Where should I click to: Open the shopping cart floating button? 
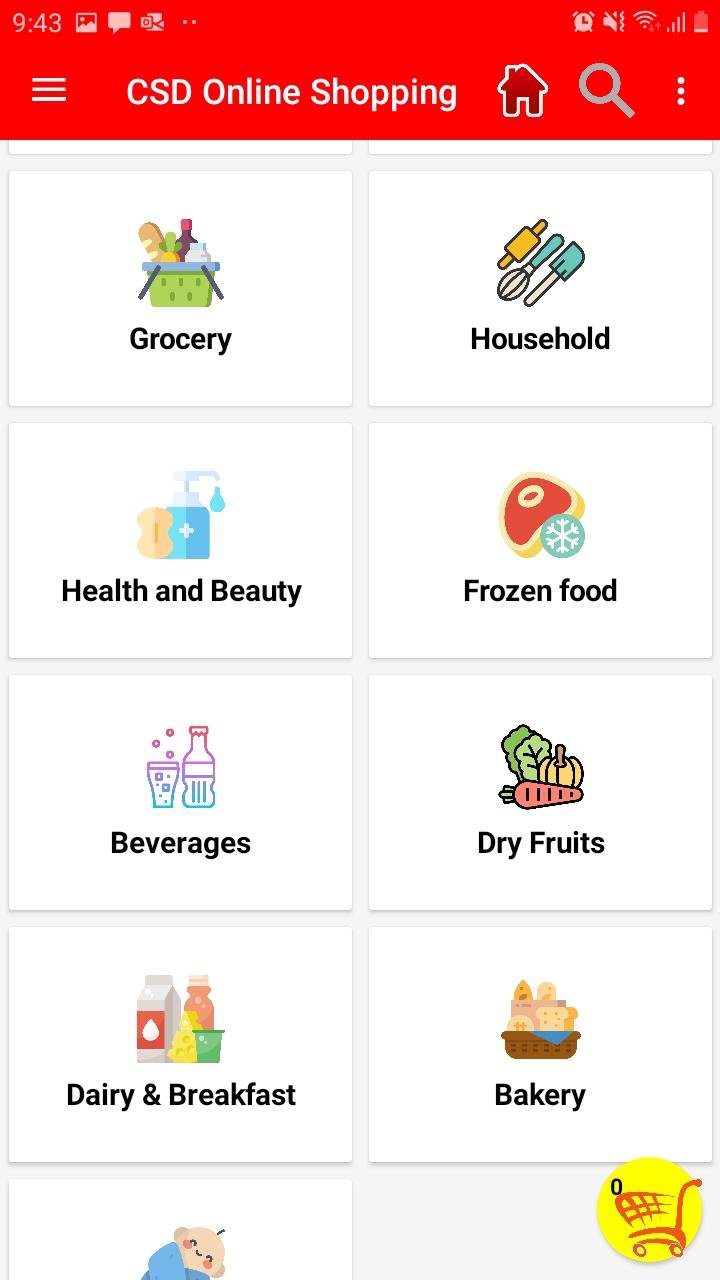coord(648,1210)
